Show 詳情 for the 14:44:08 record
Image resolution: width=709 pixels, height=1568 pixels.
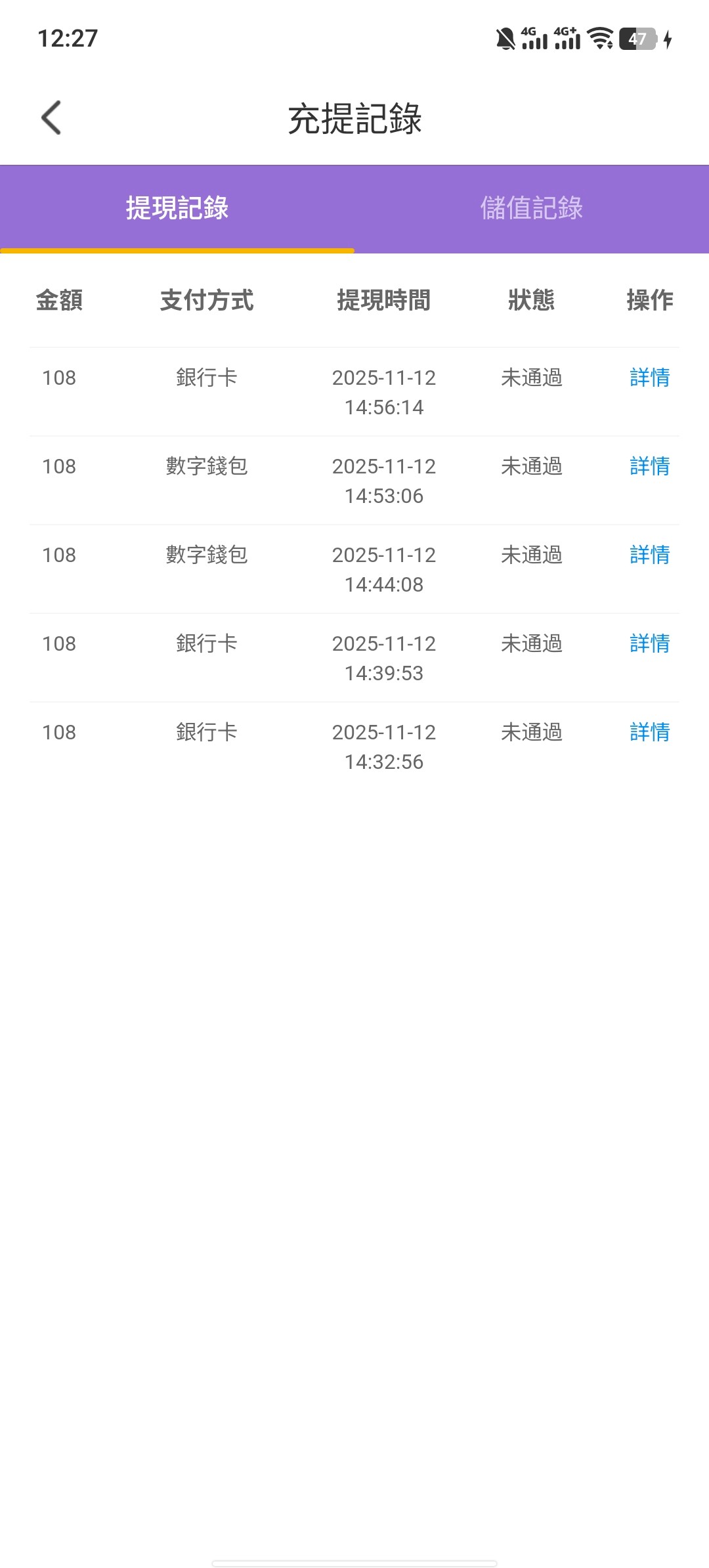[x=649, y=555]
